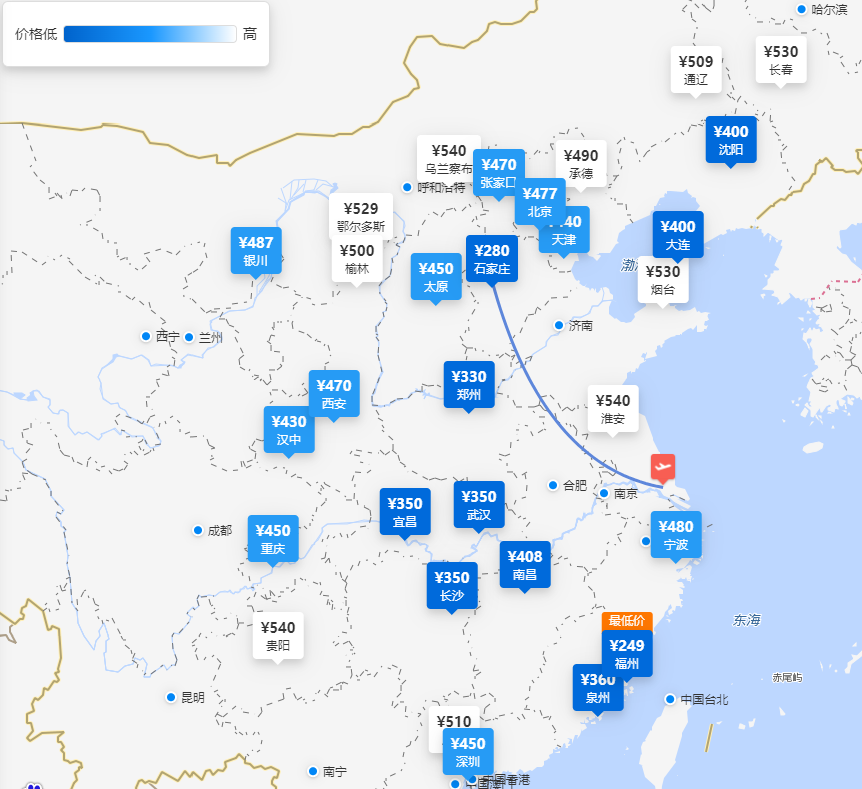Image resolution: width=862 pixels, height=789 pixels.
Task: Select the ¥249 Fuzhou lowest-price marker
Action: [x=628, y=654]
